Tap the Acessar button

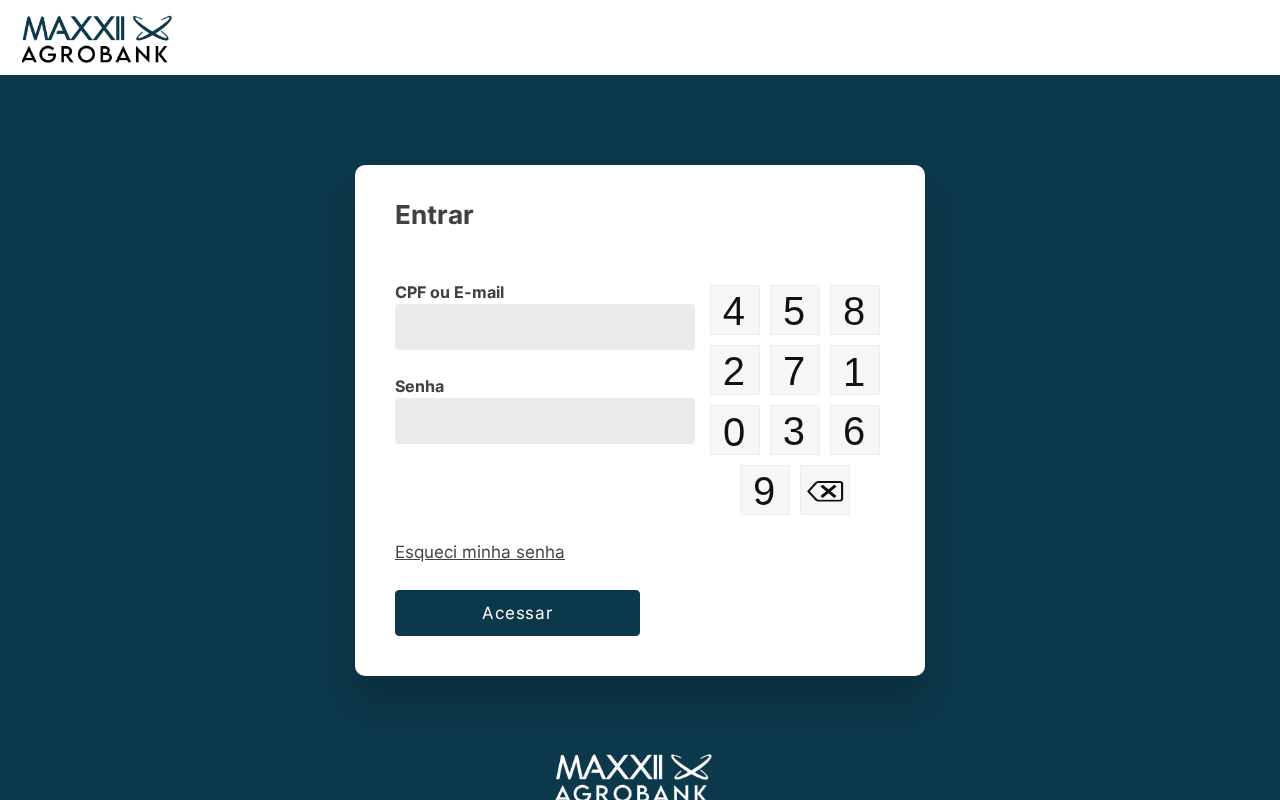[x=517, y=613]
